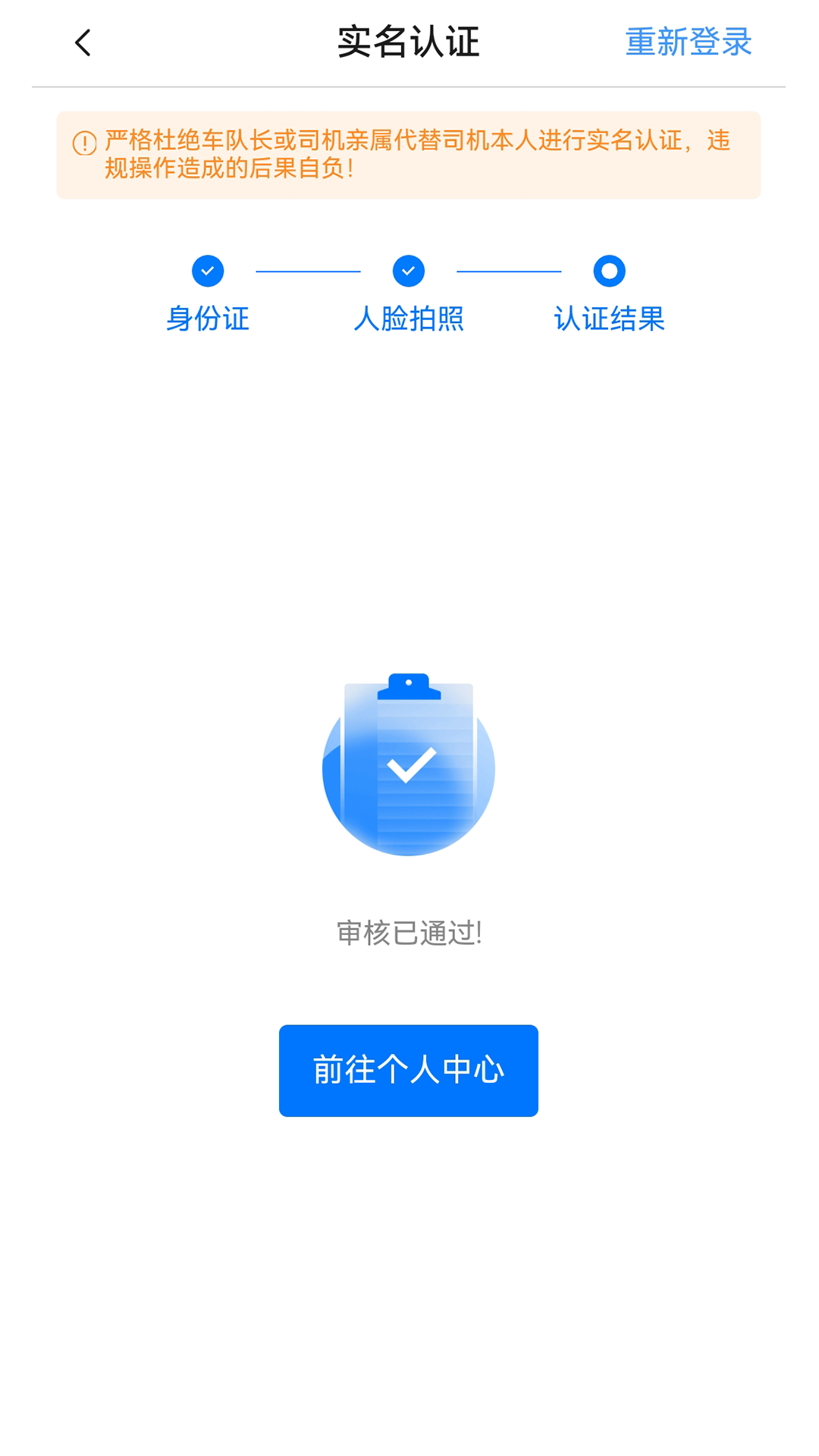Select the blue checkmark icon above 身份证
The image size is (819, 1456).
click(208, 271)
